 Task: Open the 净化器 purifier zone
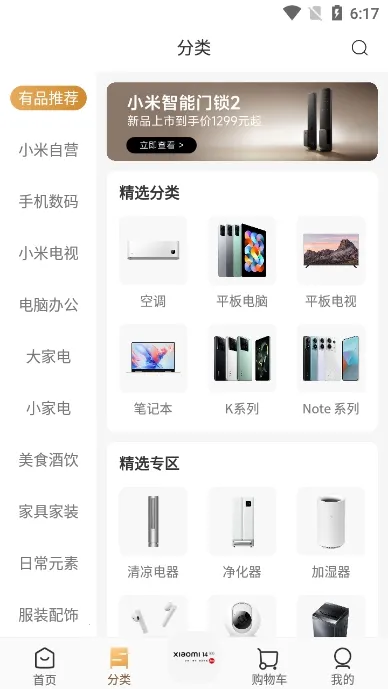[242, 533]
